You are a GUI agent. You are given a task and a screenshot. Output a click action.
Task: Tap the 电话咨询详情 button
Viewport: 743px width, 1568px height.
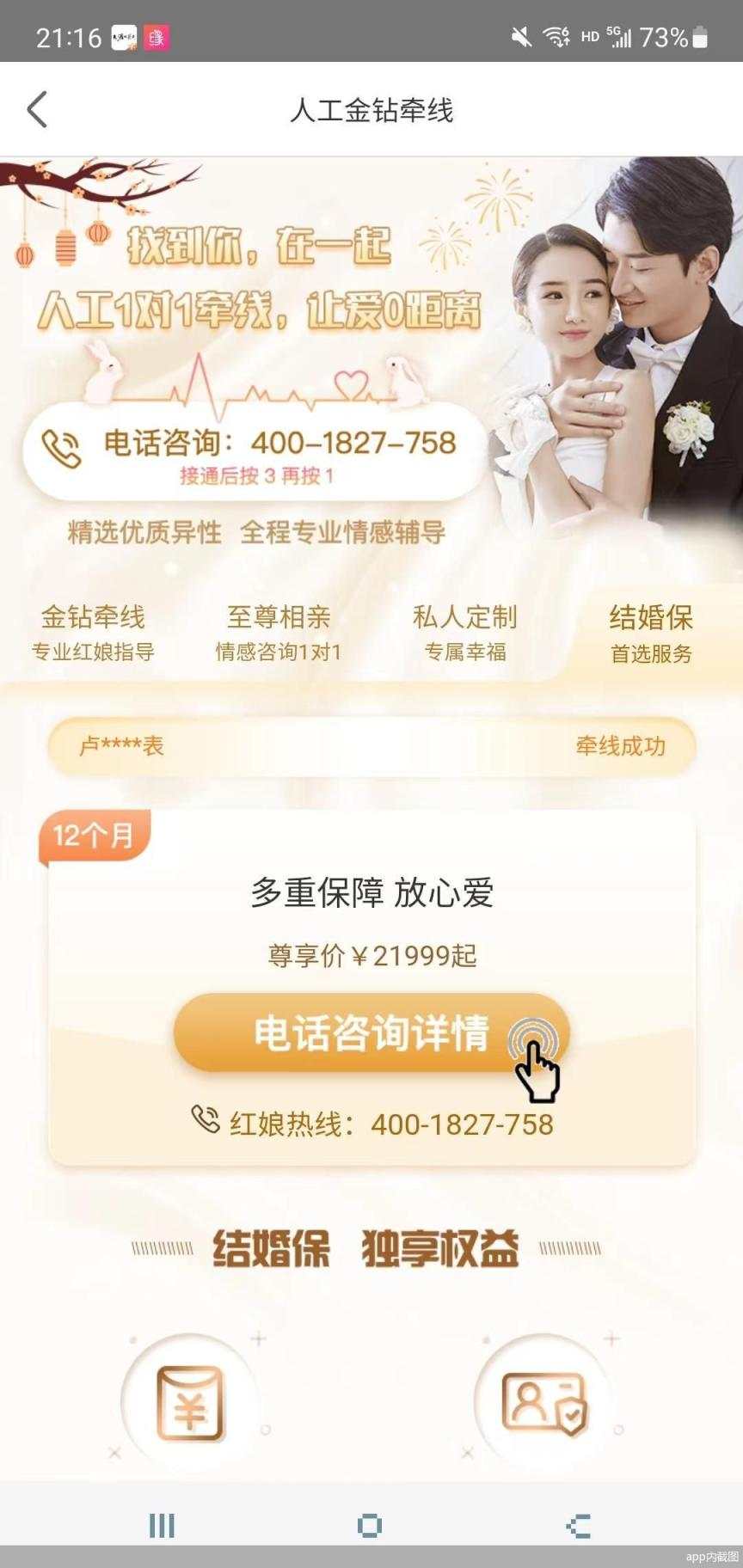pyautogui.click(x=371, y=1032)
